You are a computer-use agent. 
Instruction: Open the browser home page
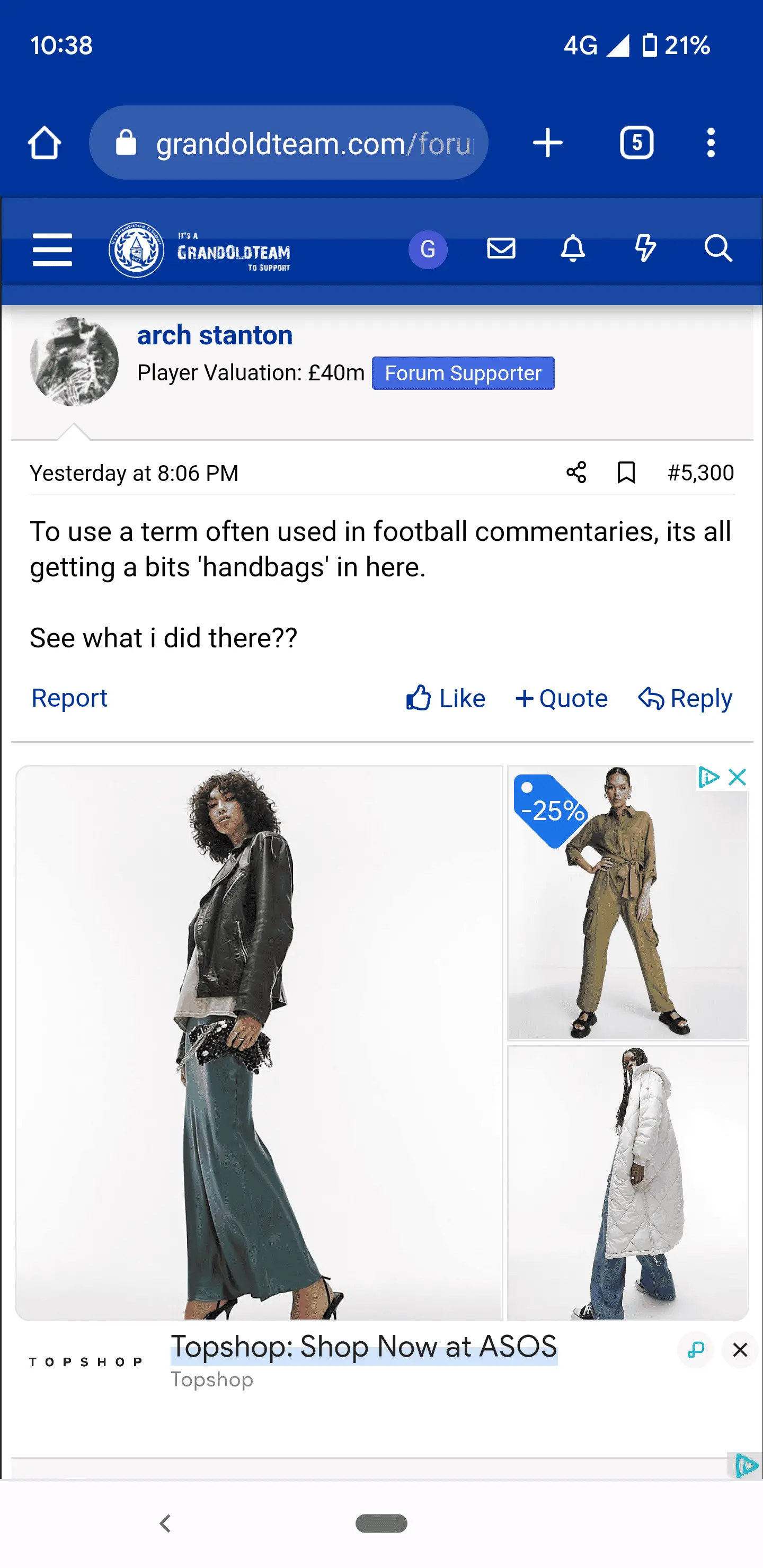coord(45,144)
